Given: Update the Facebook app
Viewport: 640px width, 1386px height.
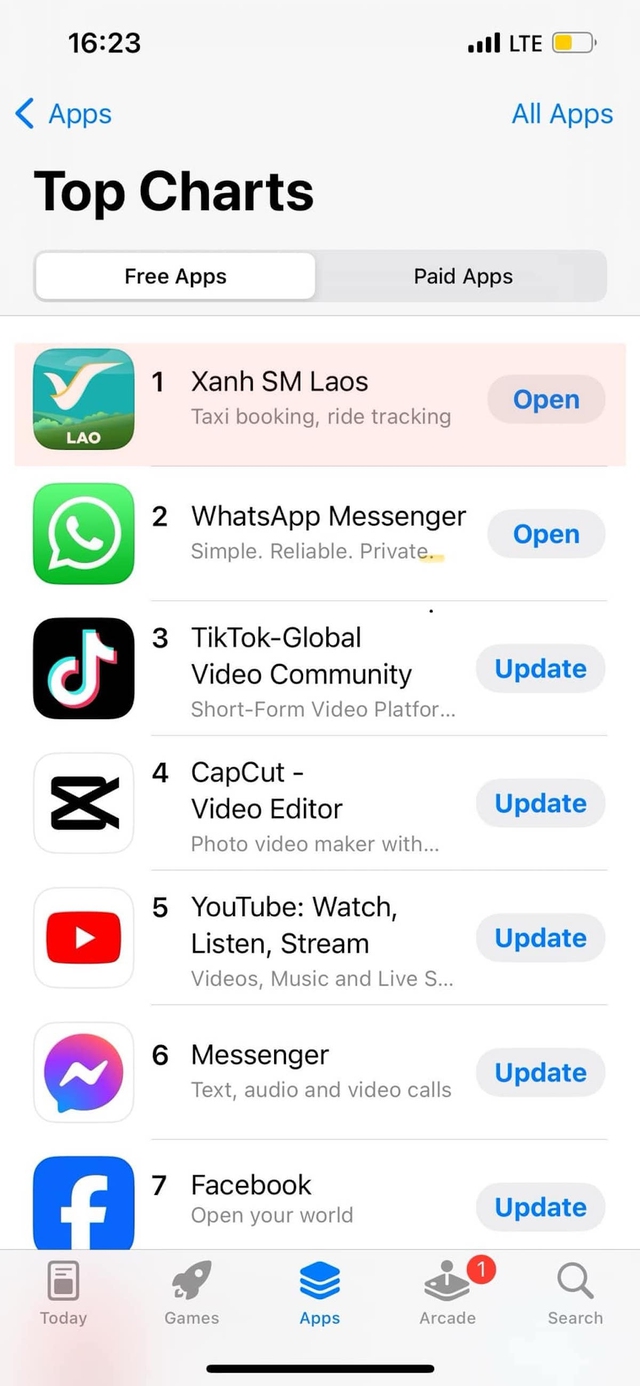Looking at the screenshot, I should coord(540,1208).
